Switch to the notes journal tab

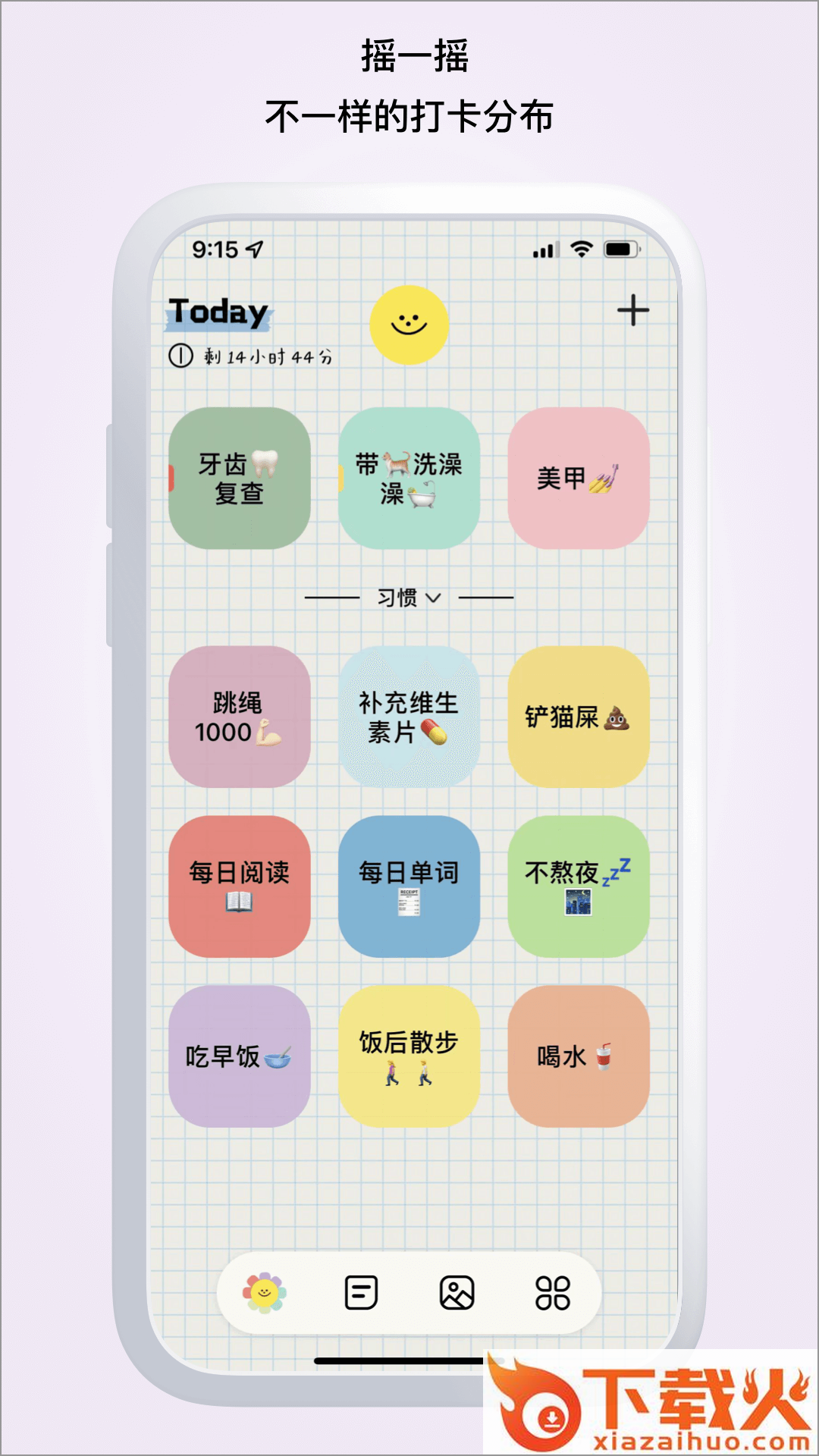[x=362, y=1293]
